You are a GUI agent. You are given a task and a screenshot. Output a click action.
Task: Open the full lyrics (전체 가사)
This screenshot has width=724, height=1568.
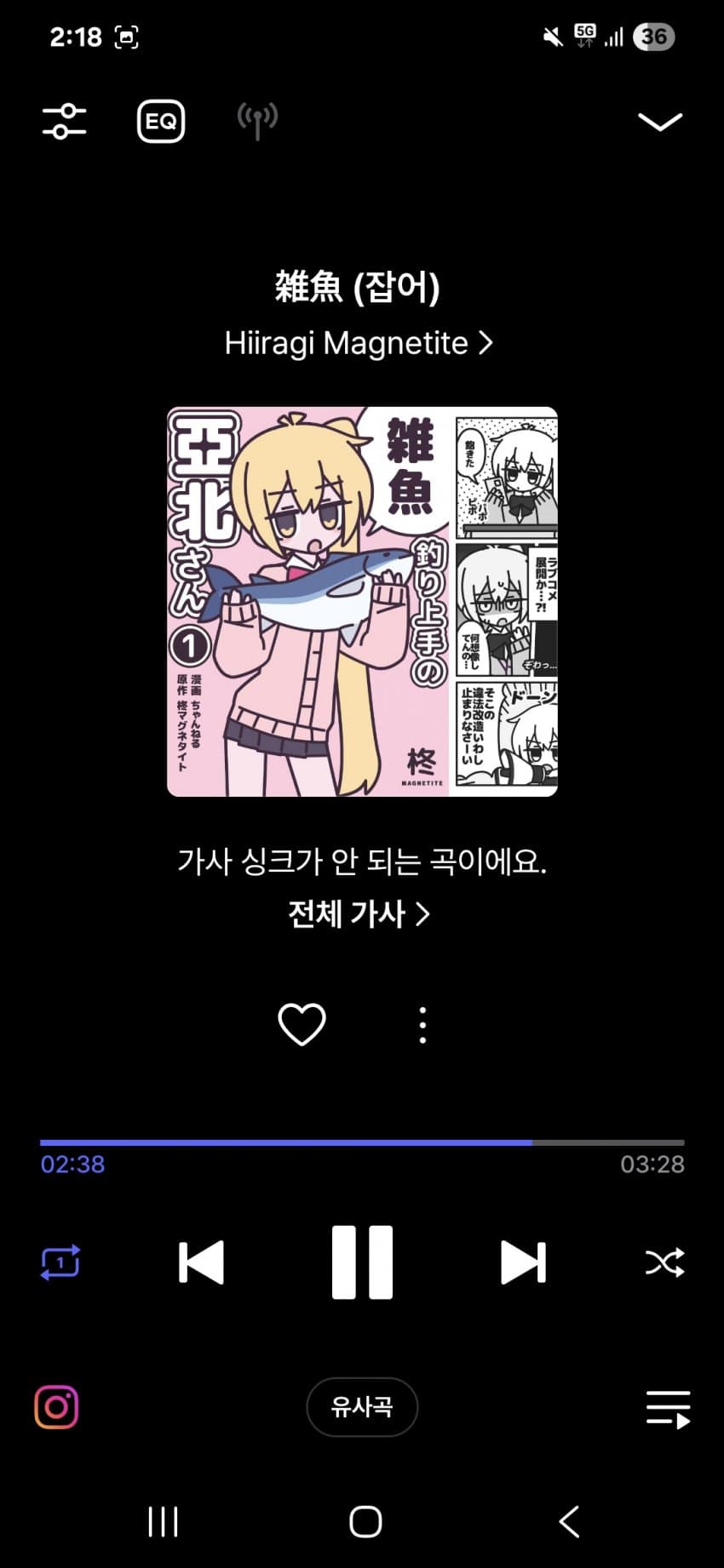tap(359, 914)
